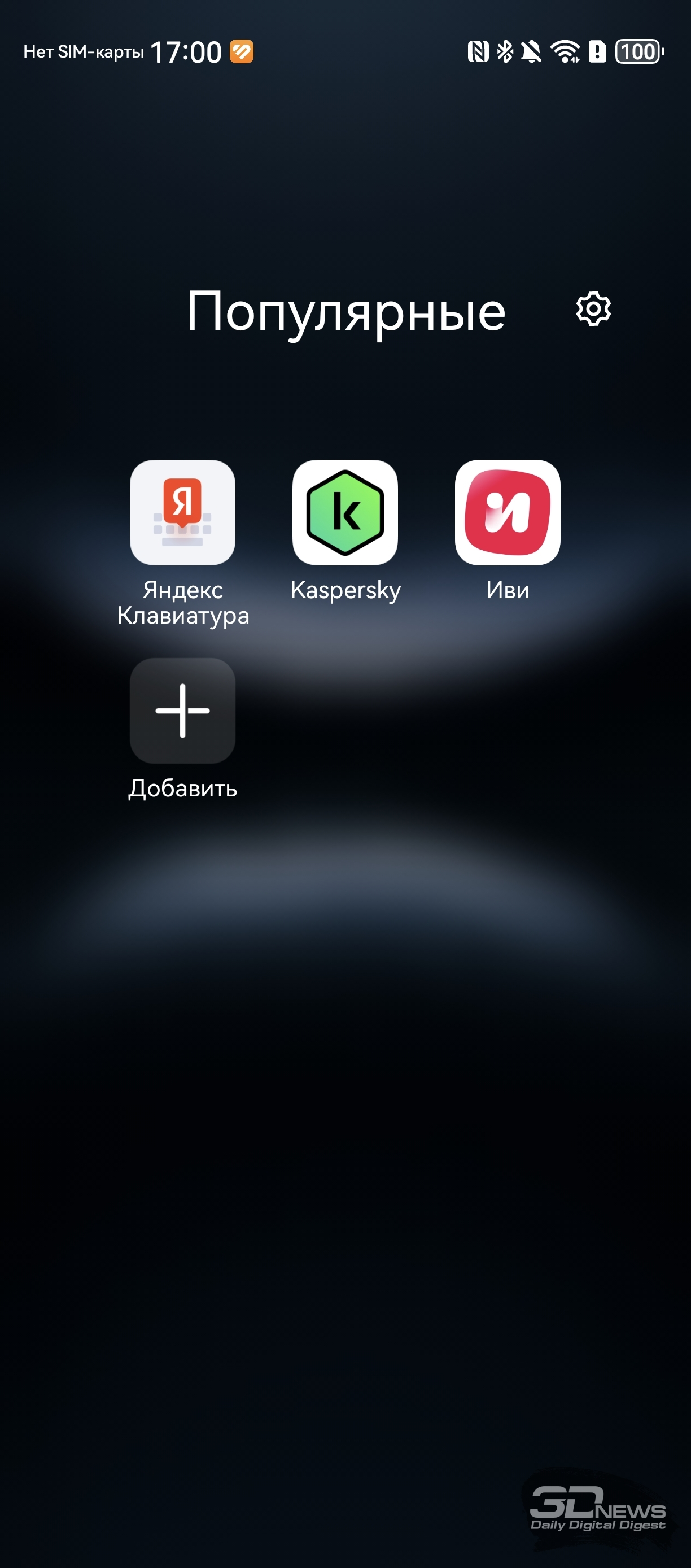
Task: Open the Kaspersky app
Action: tap(345, 512)
